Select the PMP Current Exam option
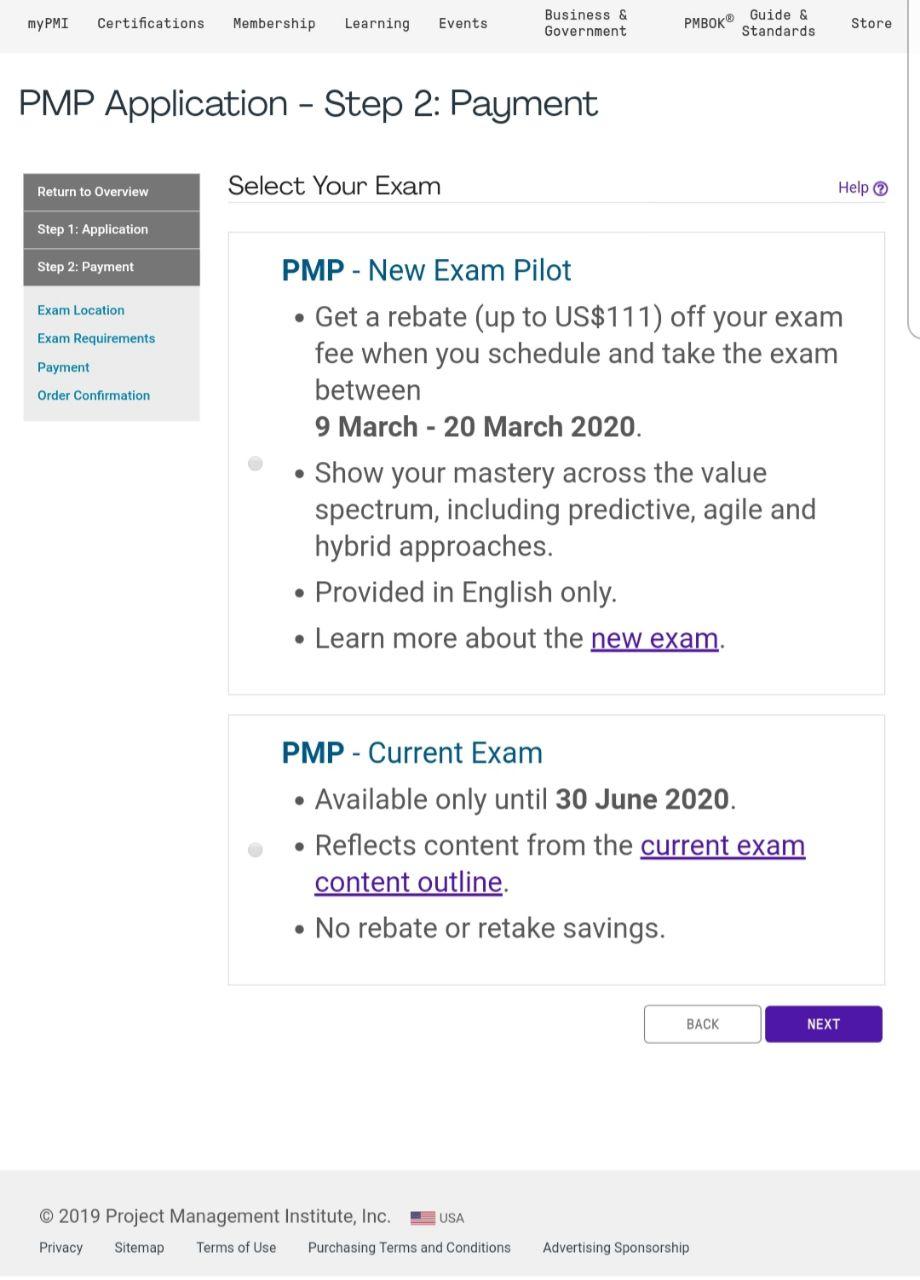920x1280 pixels. [255, 850]
